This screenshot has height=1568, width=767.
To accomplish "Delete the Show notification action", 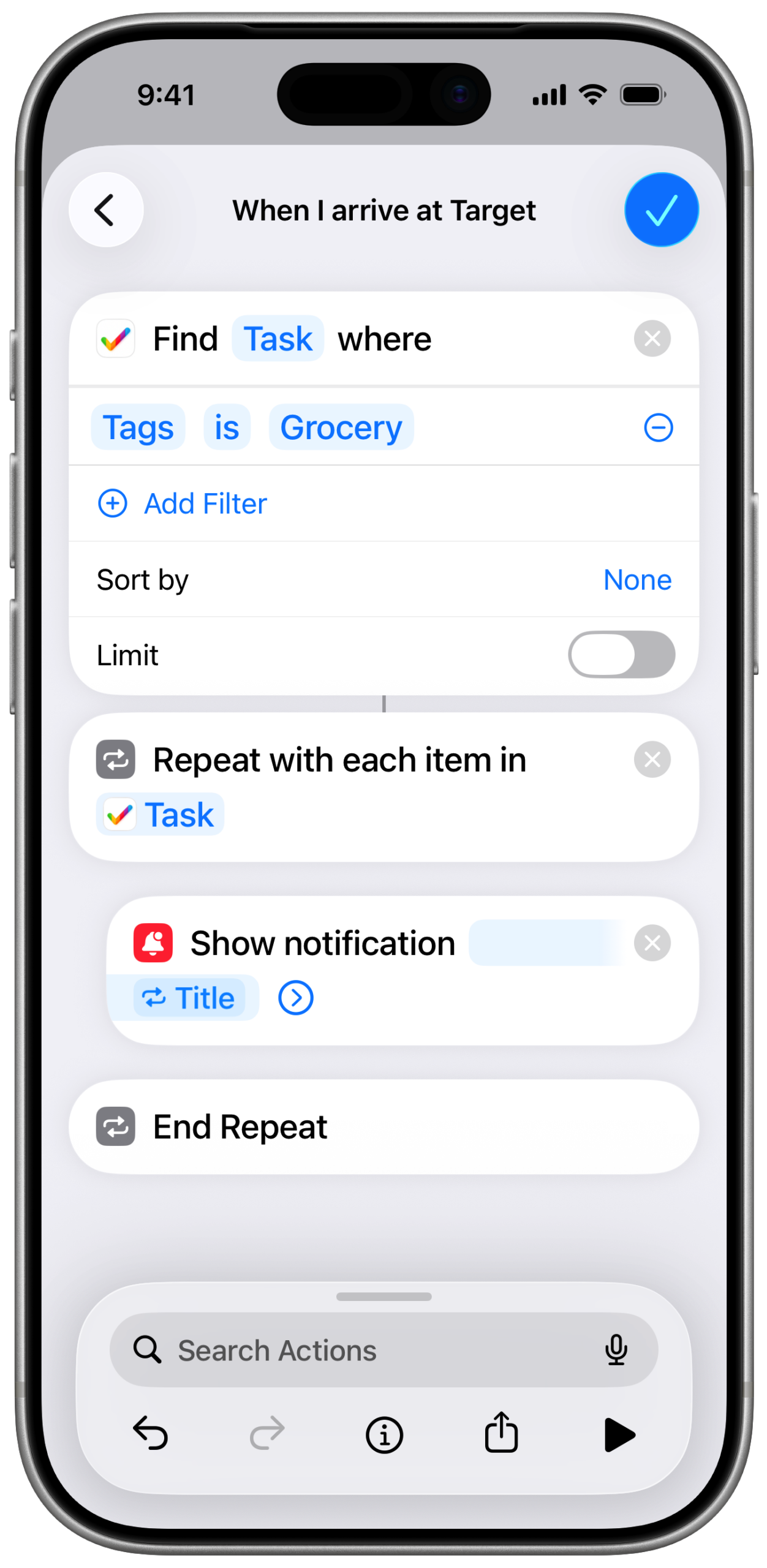I will point(652,943).
